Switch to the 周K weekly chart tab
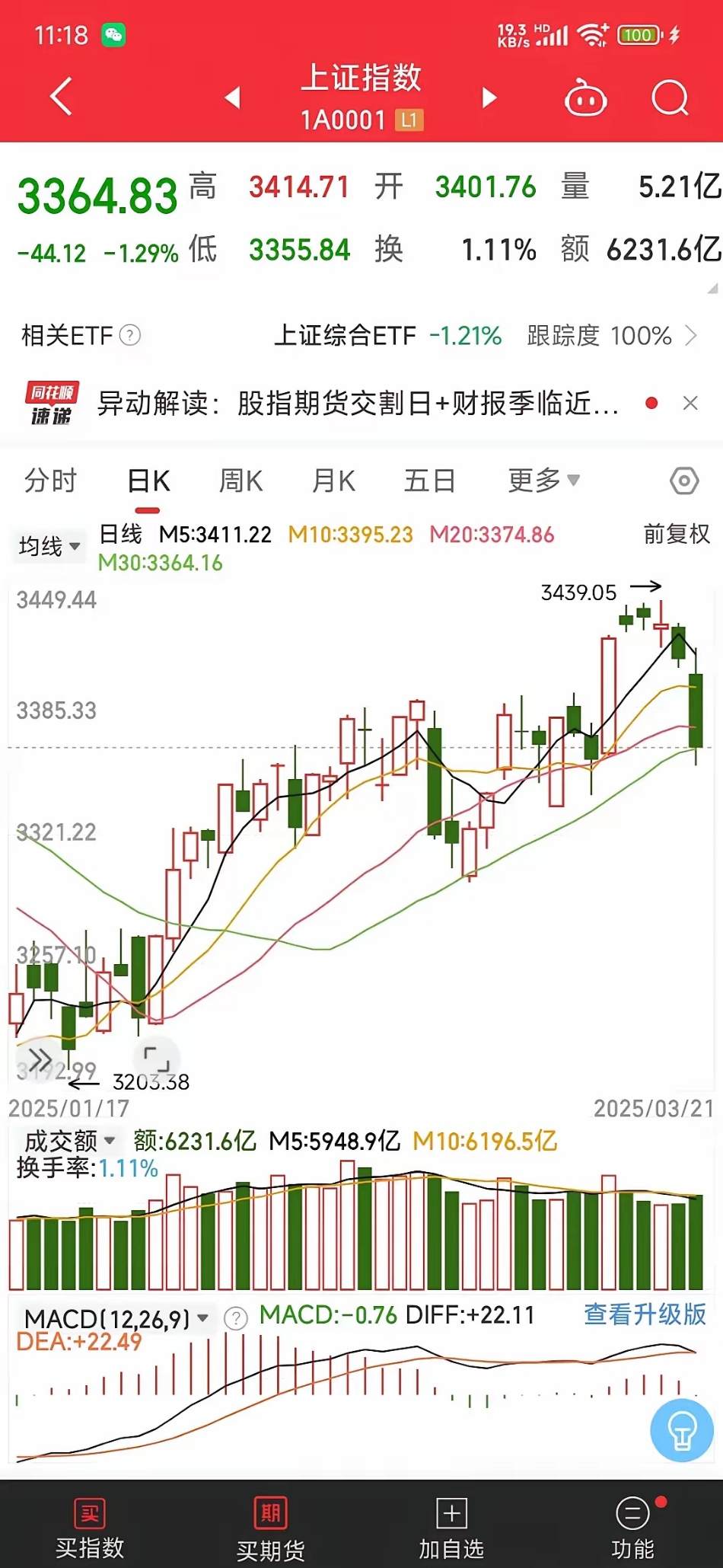This screenshot has height=1568, width=723. (x=240, y=481)
